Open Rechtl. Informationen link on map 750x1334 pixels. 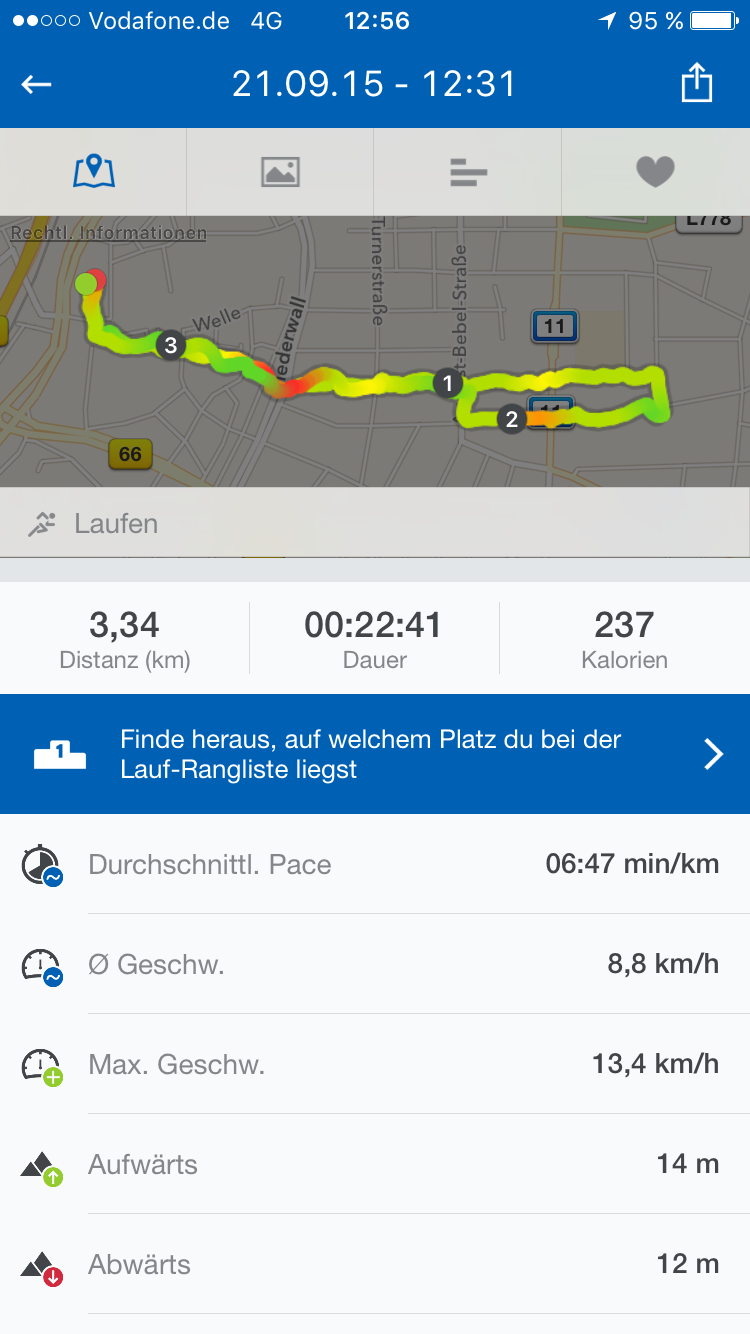108,233
